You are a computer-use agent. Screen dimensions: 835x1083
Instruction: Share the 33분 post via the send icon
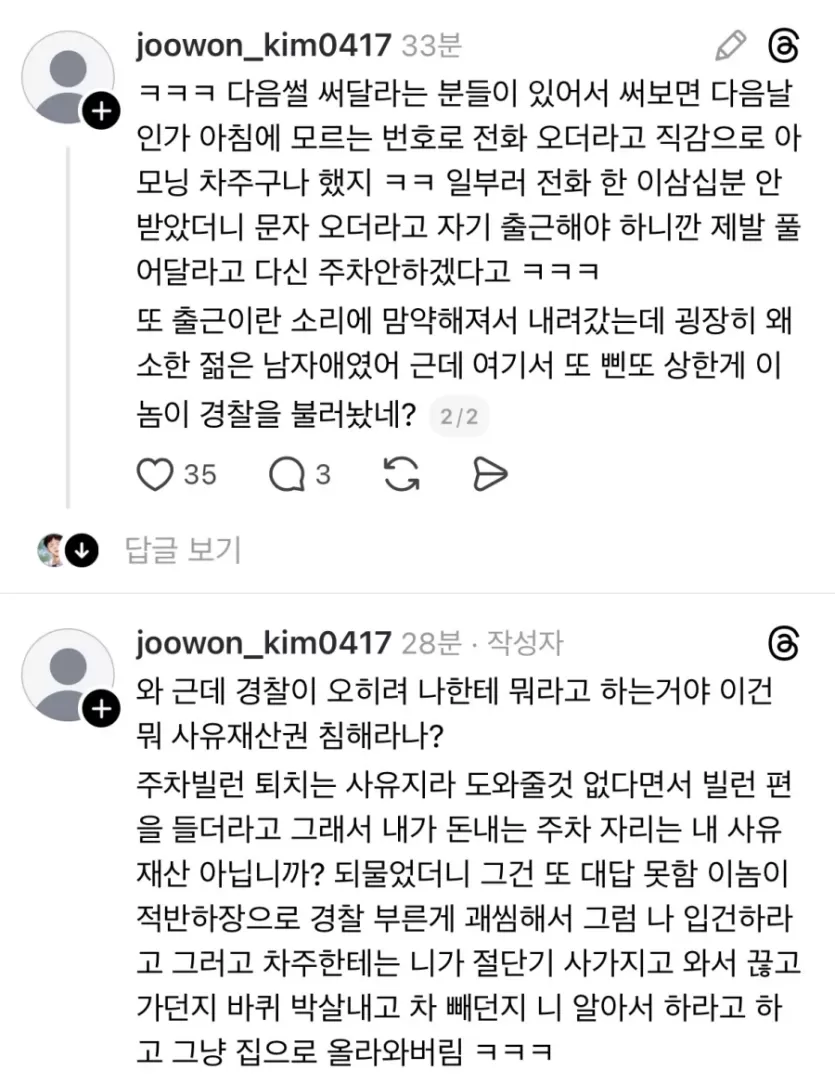tap(490, 474)
